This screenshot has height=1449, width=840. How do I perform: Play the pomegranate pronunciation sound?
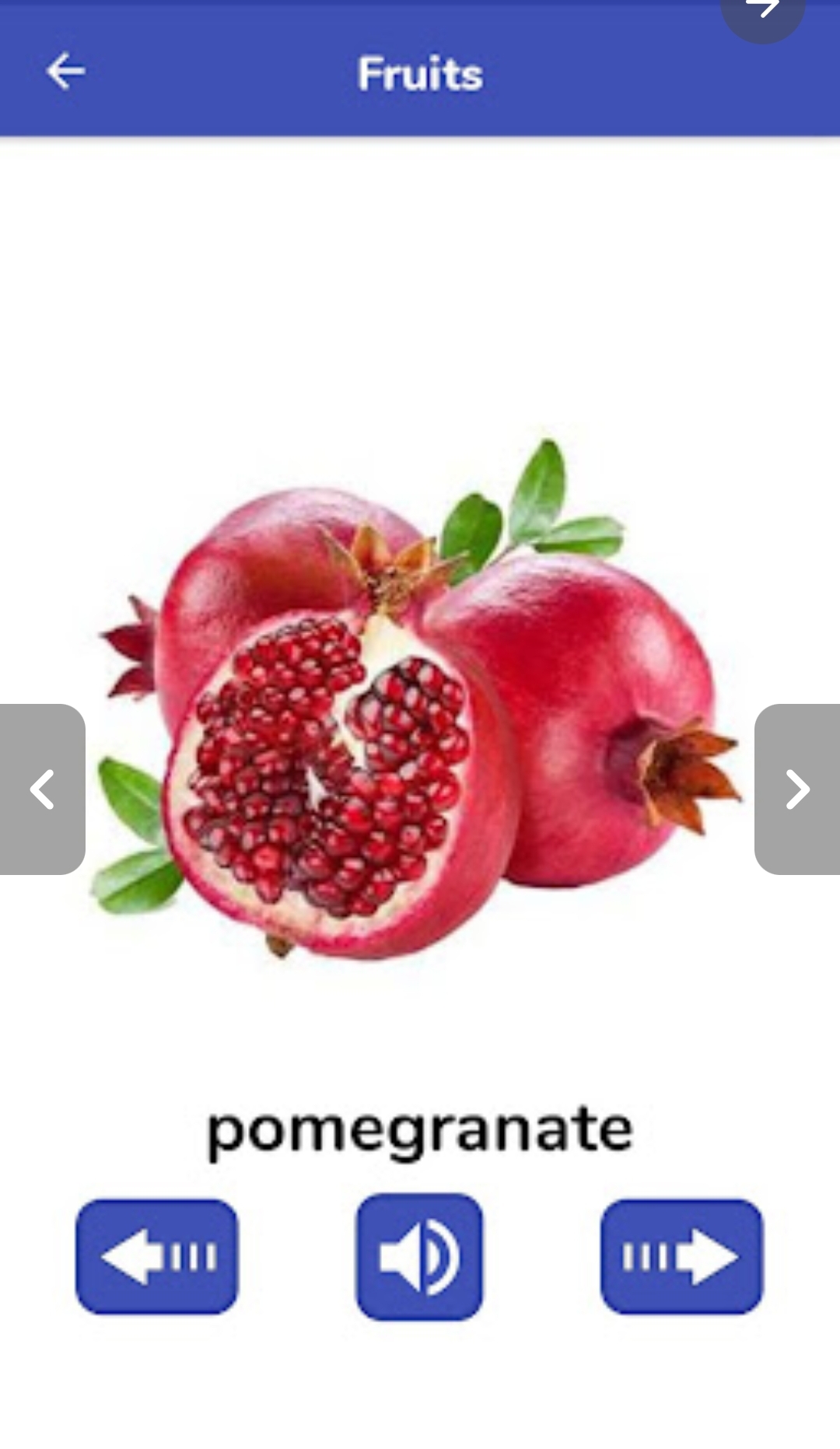419,1256
